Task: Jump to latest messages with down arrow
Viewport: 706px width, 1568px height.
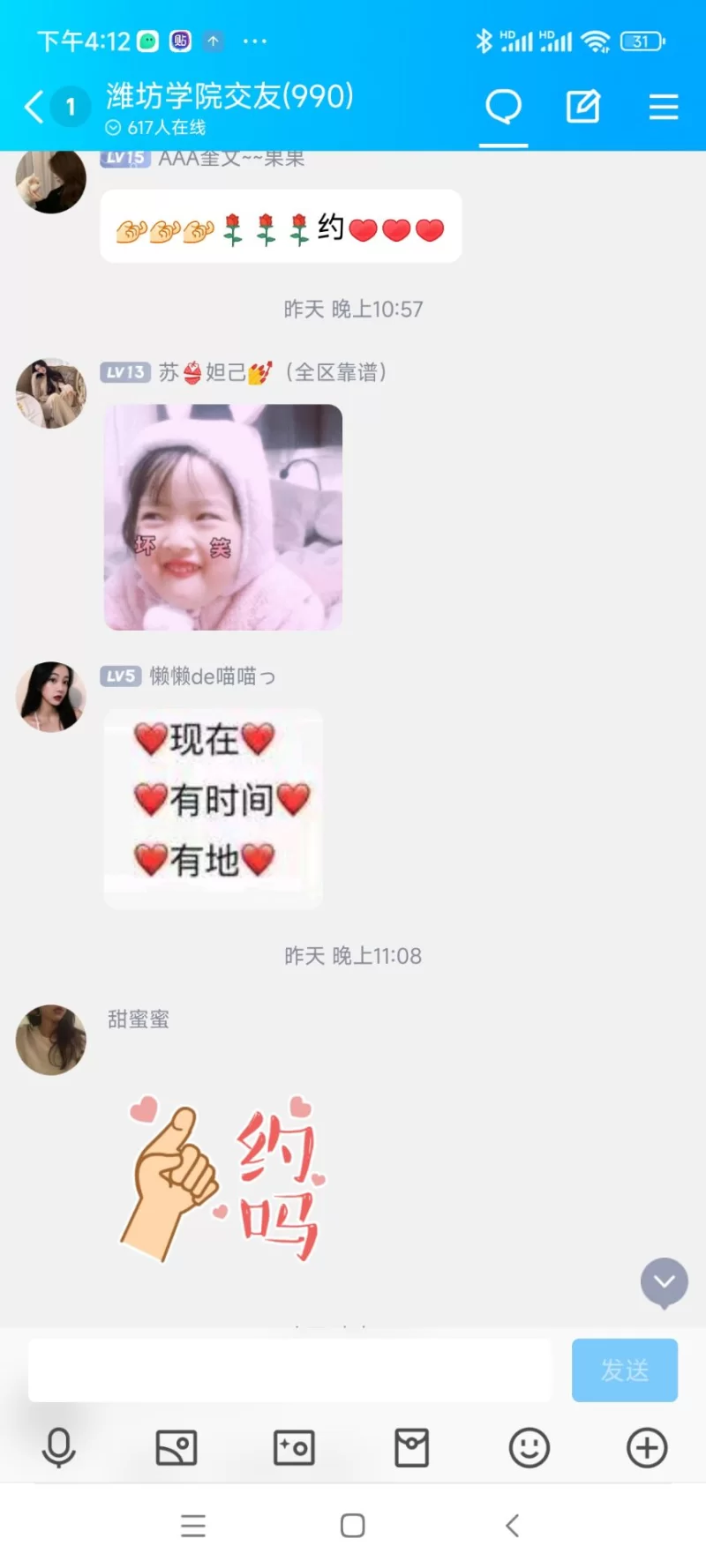Action: click(x=664, y=1282)
